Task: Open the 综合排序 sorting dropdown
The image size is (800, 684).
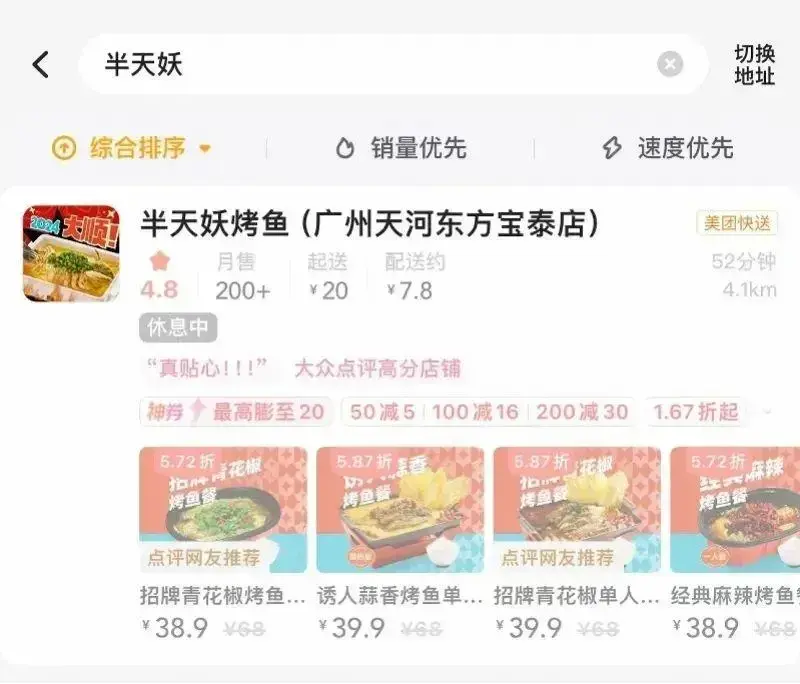Action: coord(133,149)
